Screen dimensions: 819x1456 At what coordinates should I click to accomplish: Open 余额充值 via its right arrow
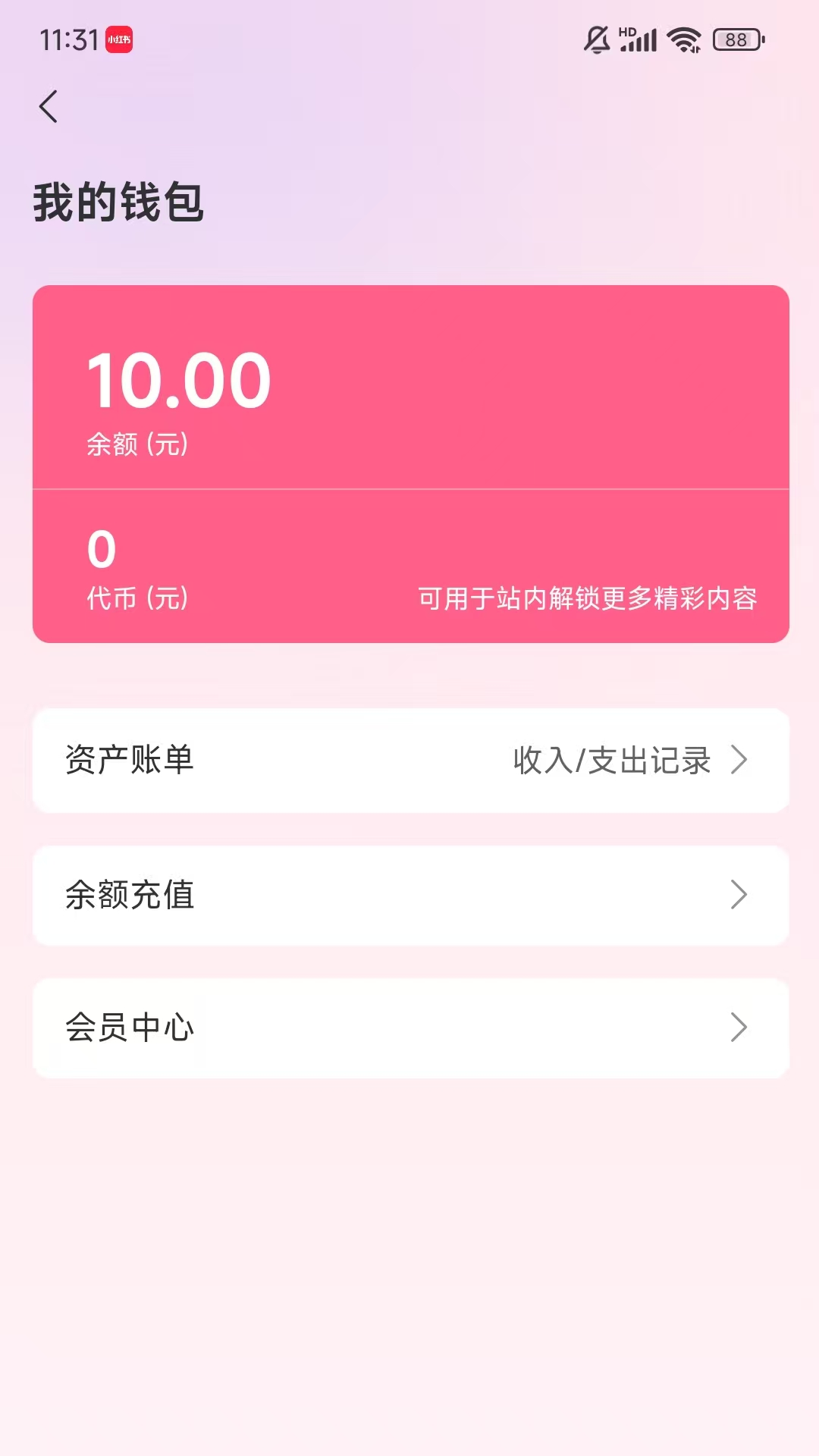pyautogui.click(x=739, y=895)
